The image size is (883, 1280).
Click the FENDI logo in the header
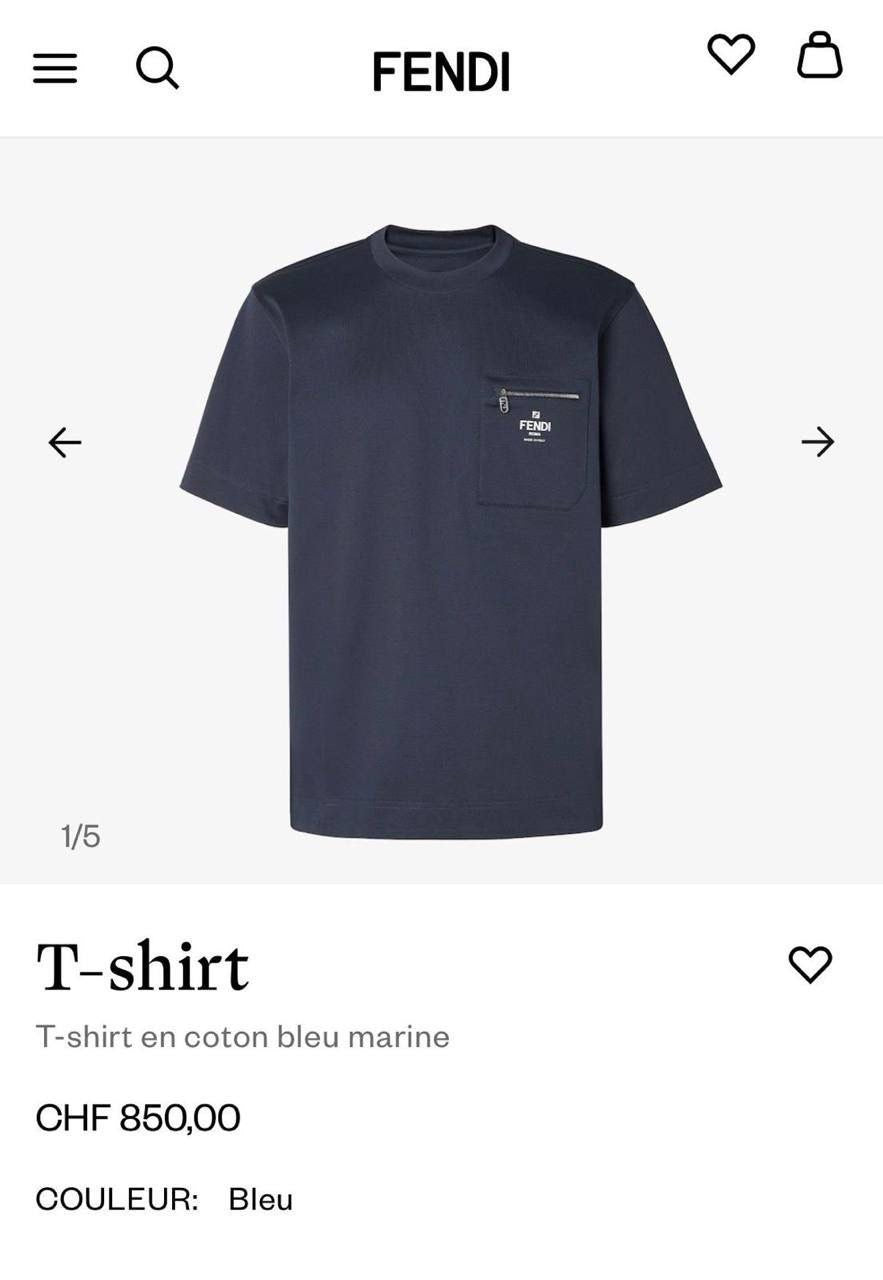(x=441, y=68)
